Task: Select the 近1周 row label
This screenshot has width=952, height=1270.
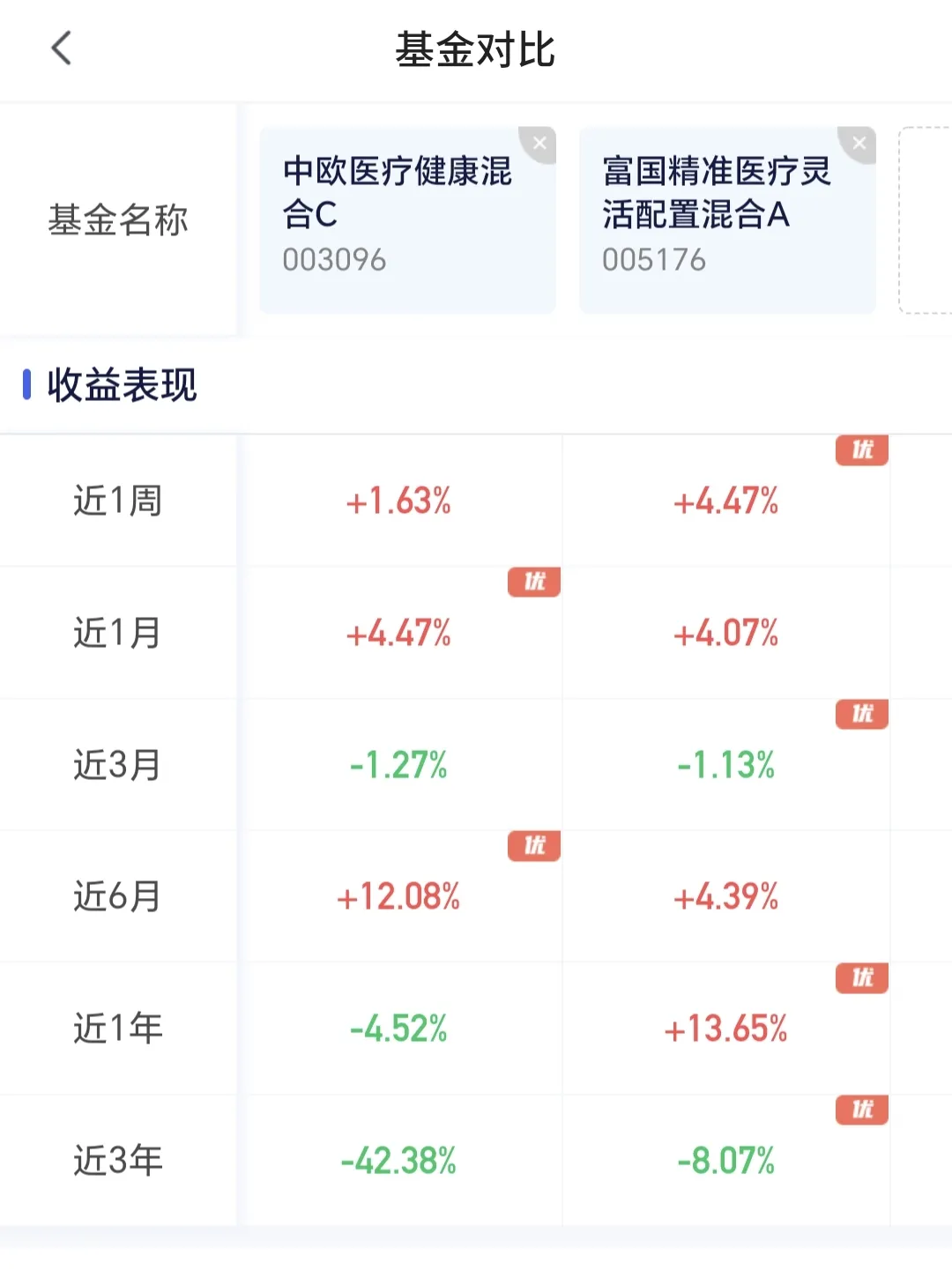Action: coord(119,501)
